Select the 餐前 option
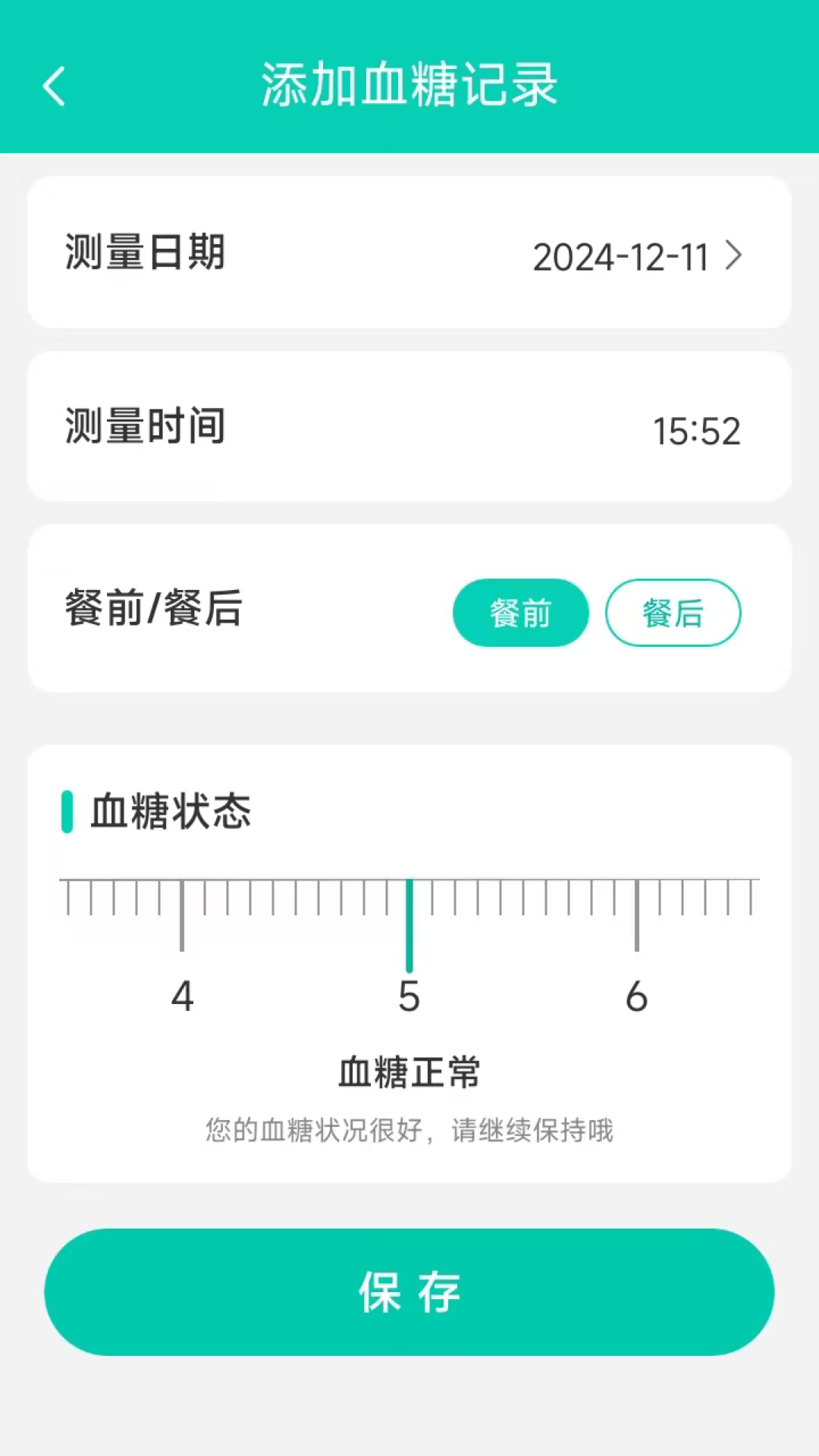The width and height of the screenshot is (819, 1456). [x=520, y=613]
